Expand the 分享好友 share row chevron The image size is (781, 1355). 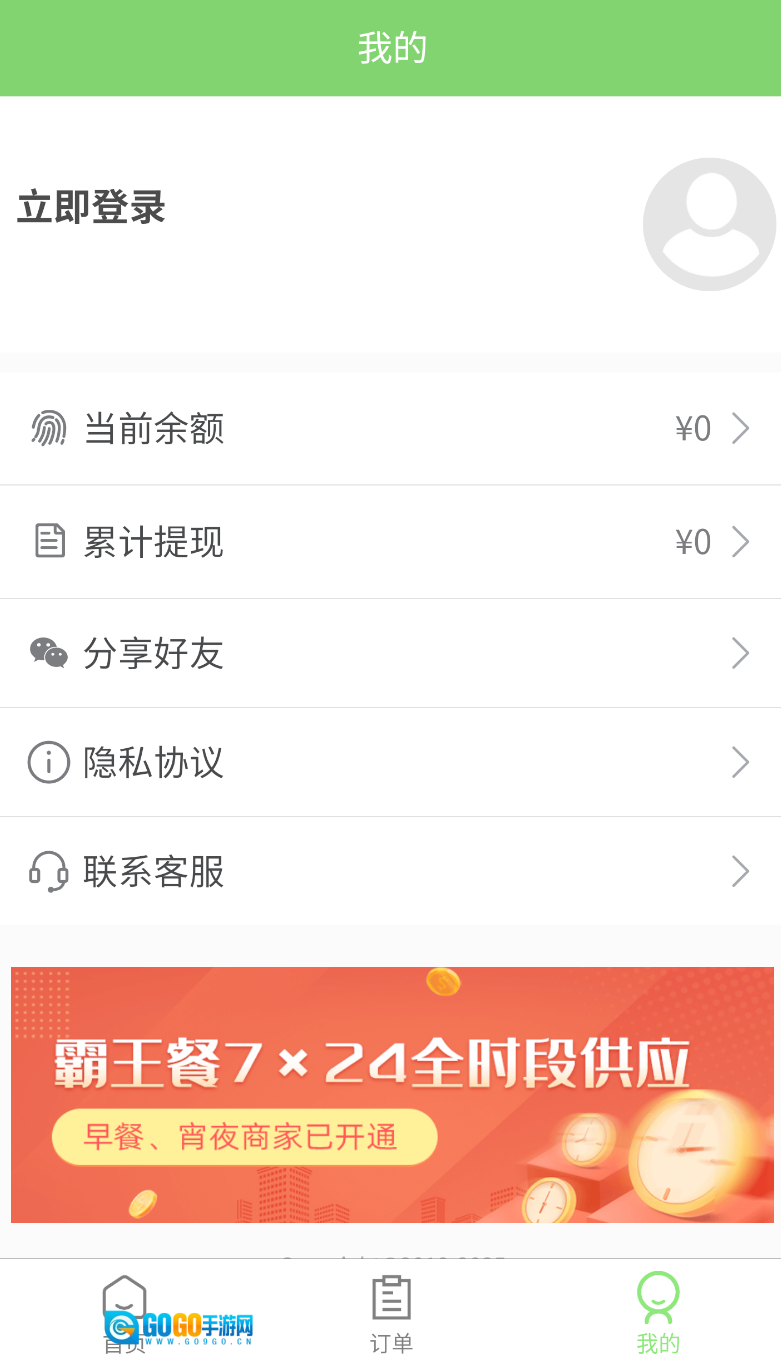tap(740, 652)
